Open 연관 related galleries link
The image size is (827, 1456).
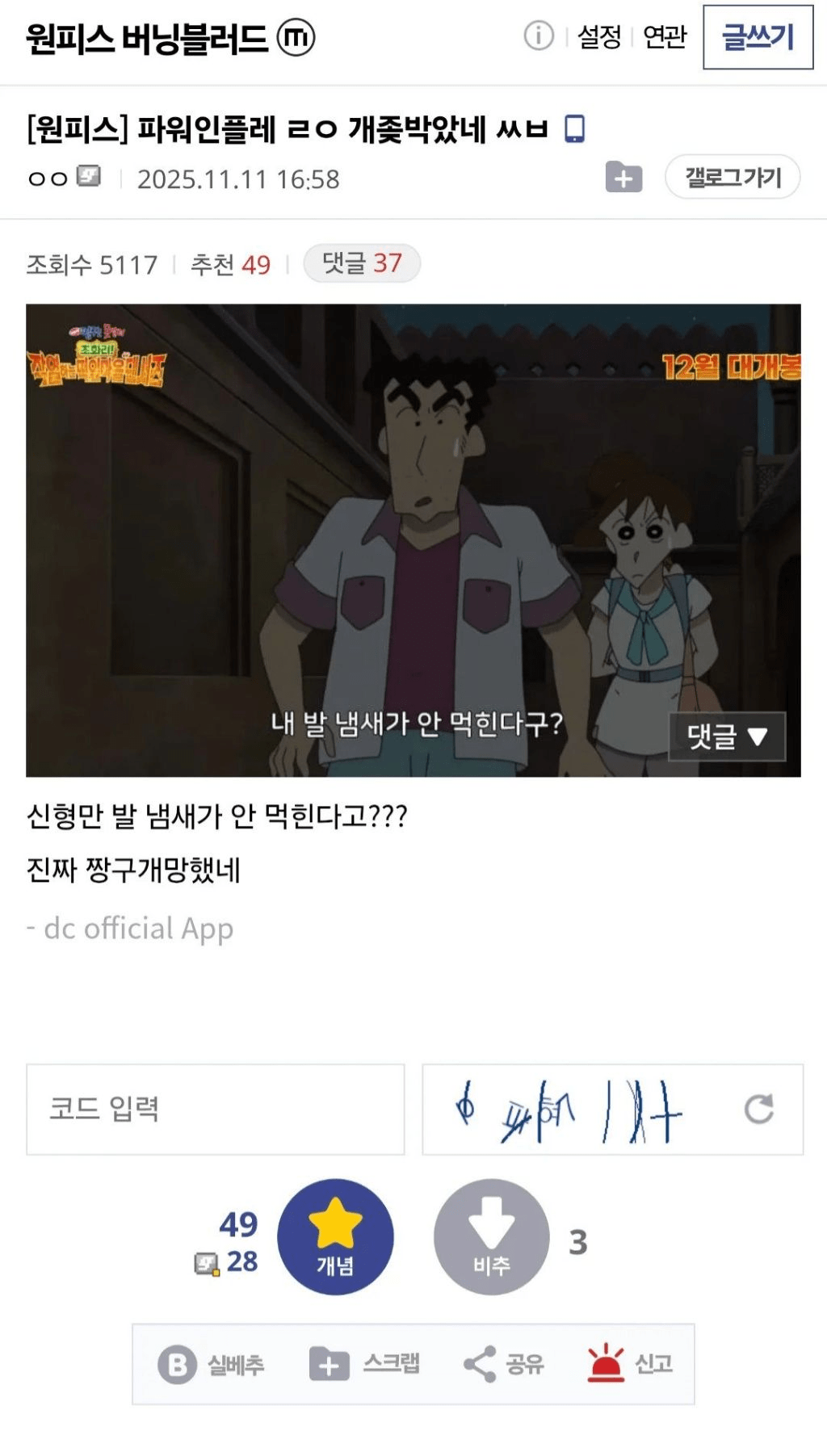665,36
